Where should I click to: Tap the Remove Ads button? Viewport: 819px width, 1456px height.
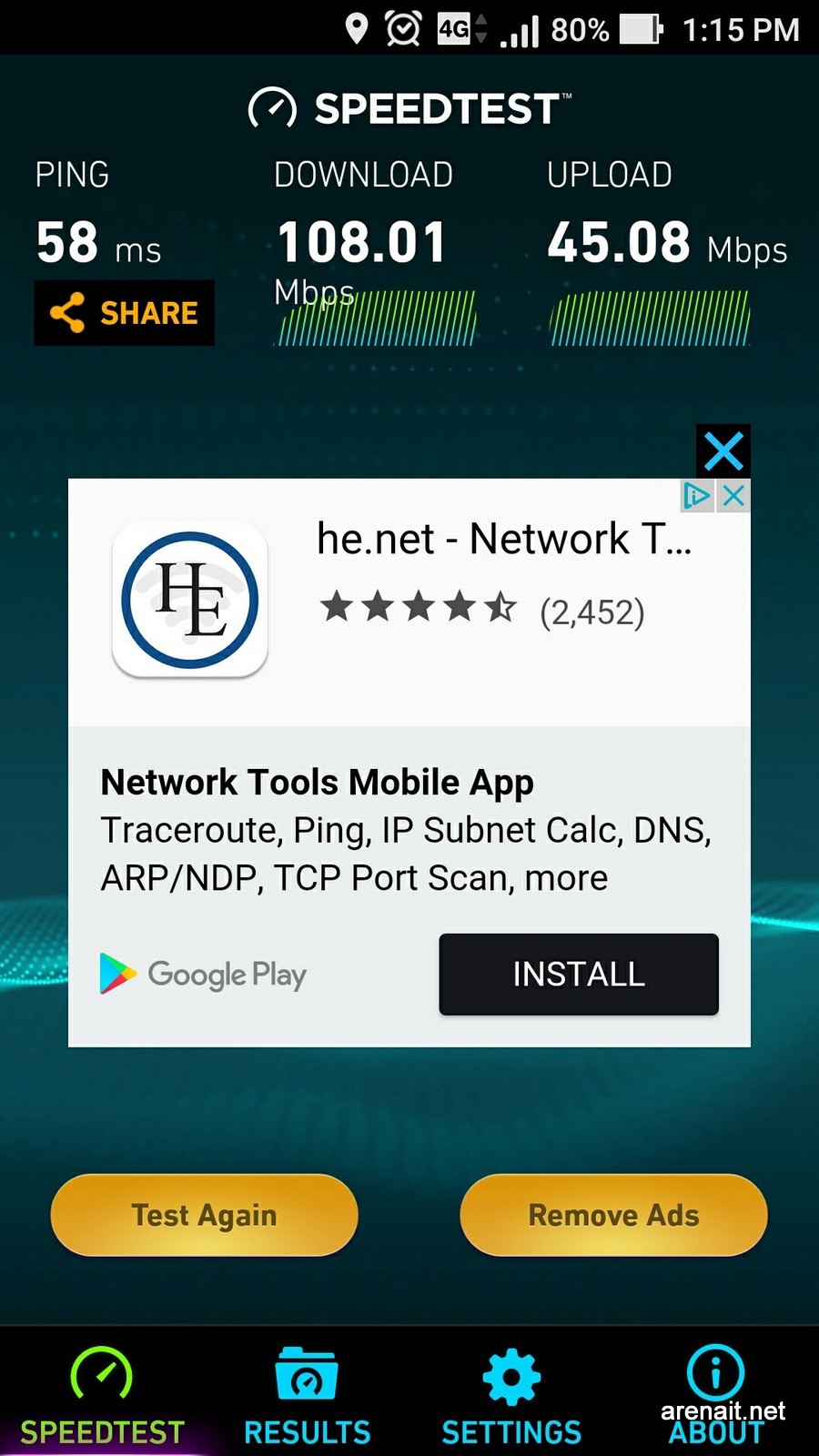pos(614,1215)
